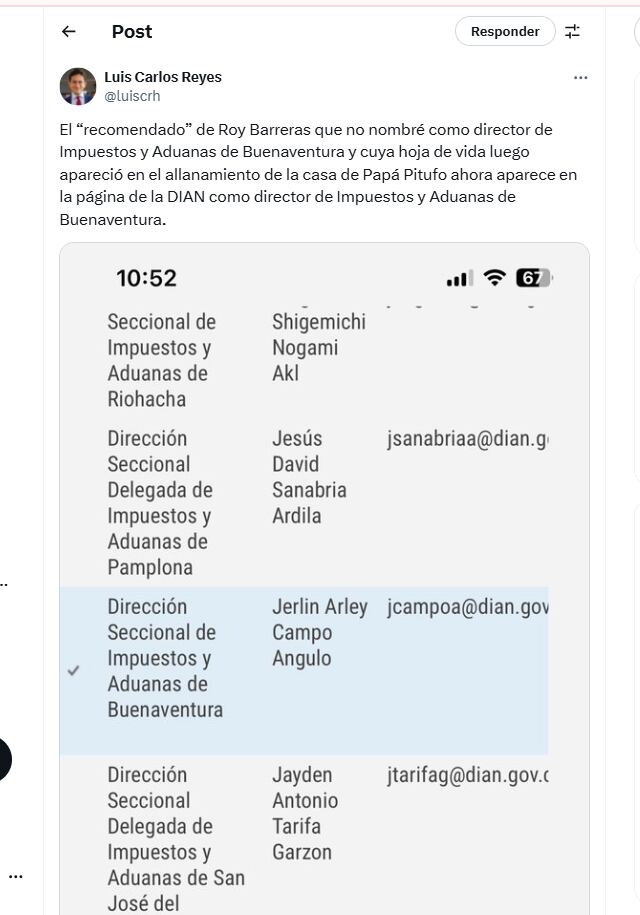Open reply filter settings icon
Image resolution: width=640 pixels, height=915 pixels.
pos(572,32)
